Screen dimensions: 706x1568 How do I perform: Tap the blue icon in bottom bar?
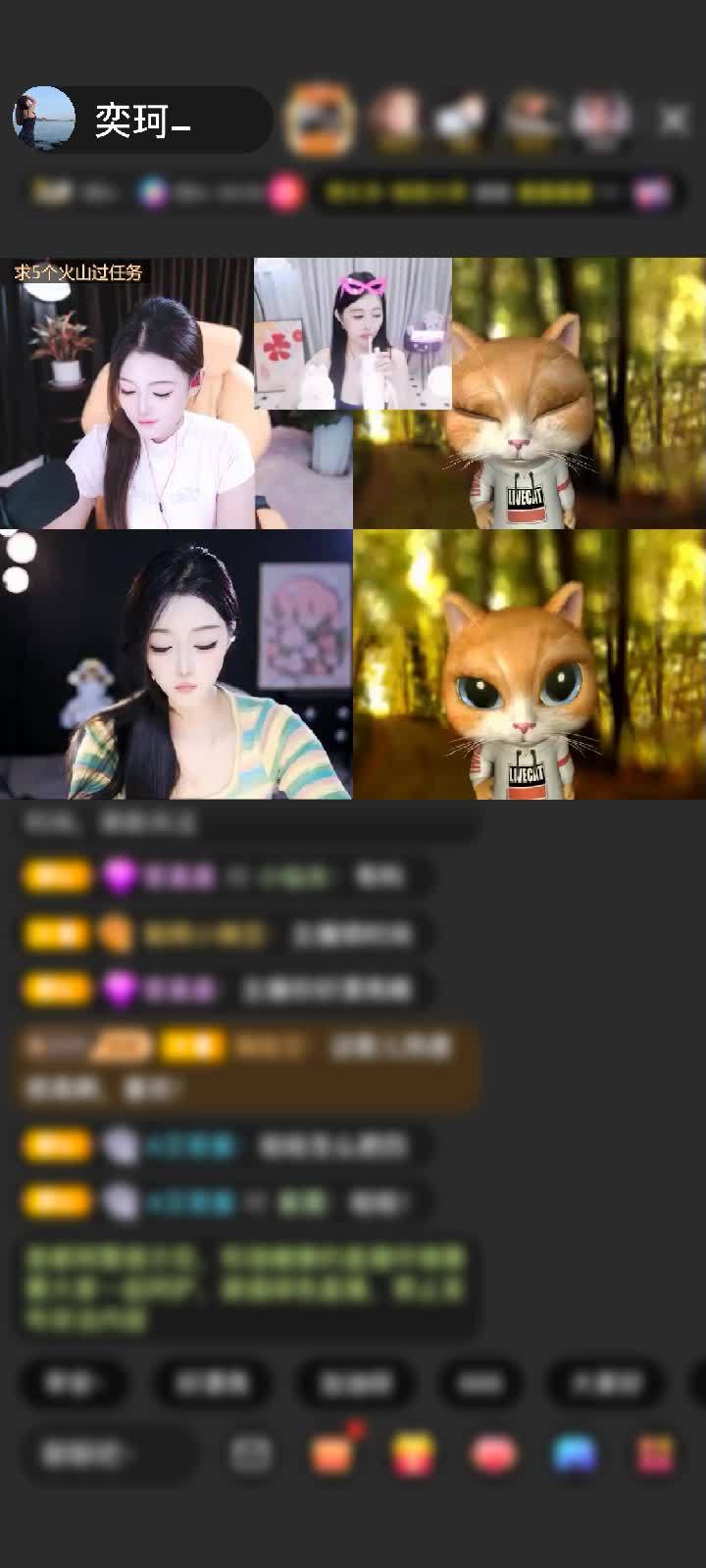575,1454
